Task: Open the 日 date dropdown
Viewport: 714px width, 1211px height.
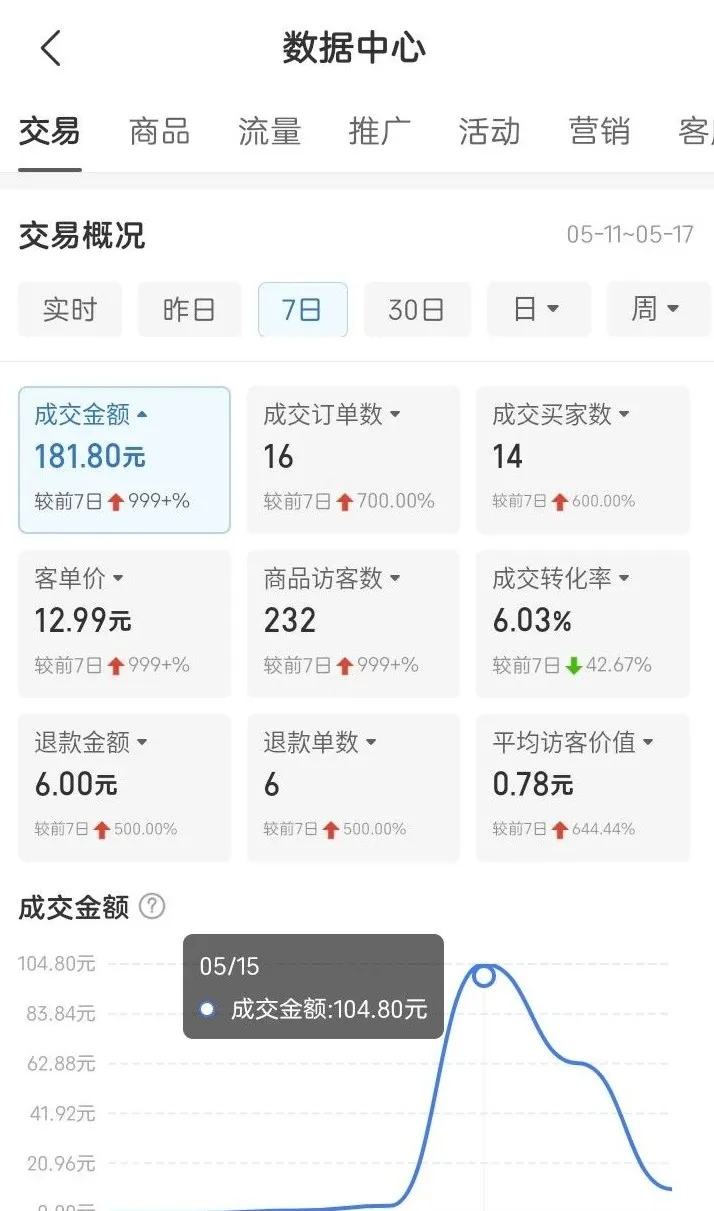Action: click(x=538, y=309)
